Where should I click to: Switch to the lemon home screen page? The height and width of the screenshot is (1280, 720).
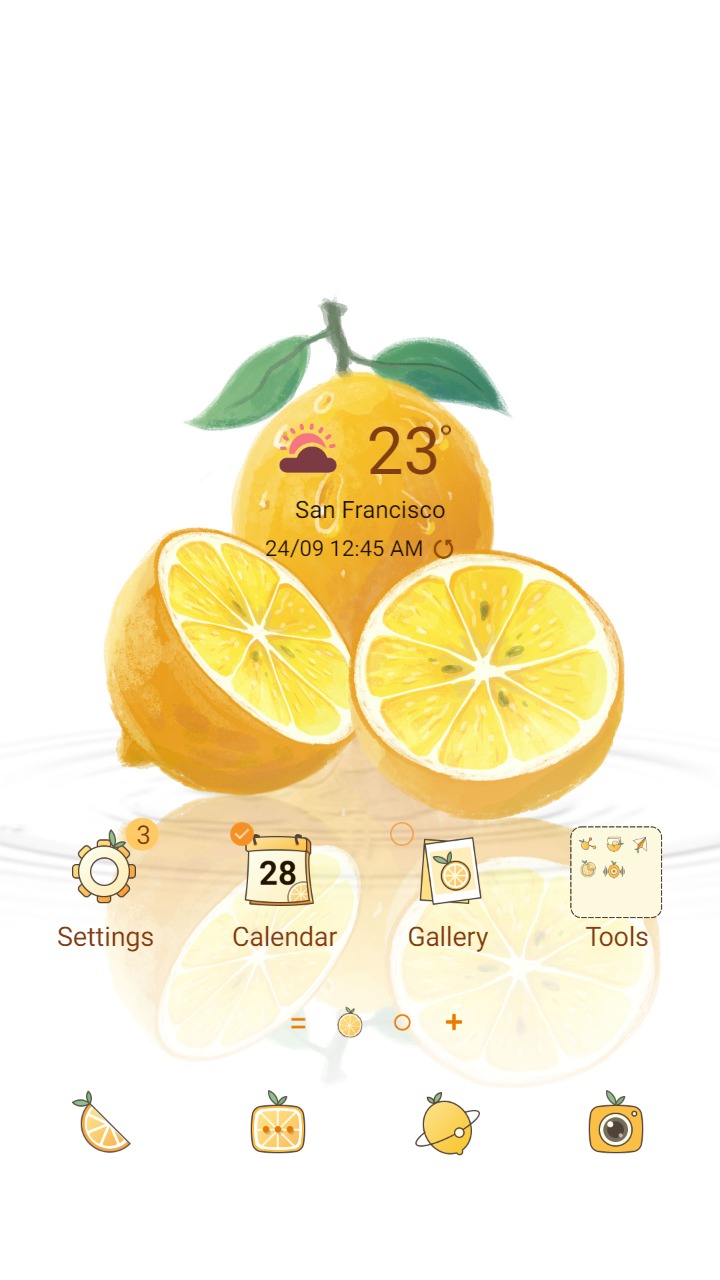click(x=349, y=1023)
